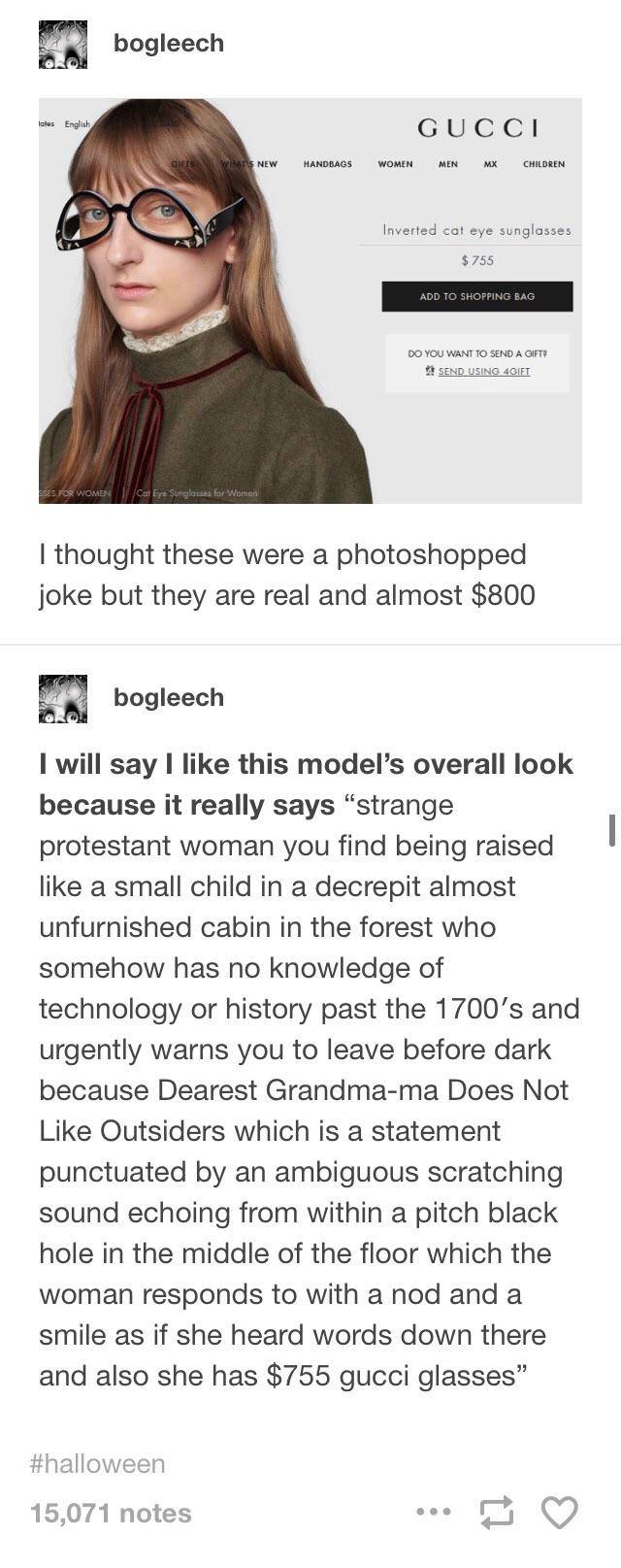
Task: Like this bogleech post with the heart
Action: [x=559, y=1513]
